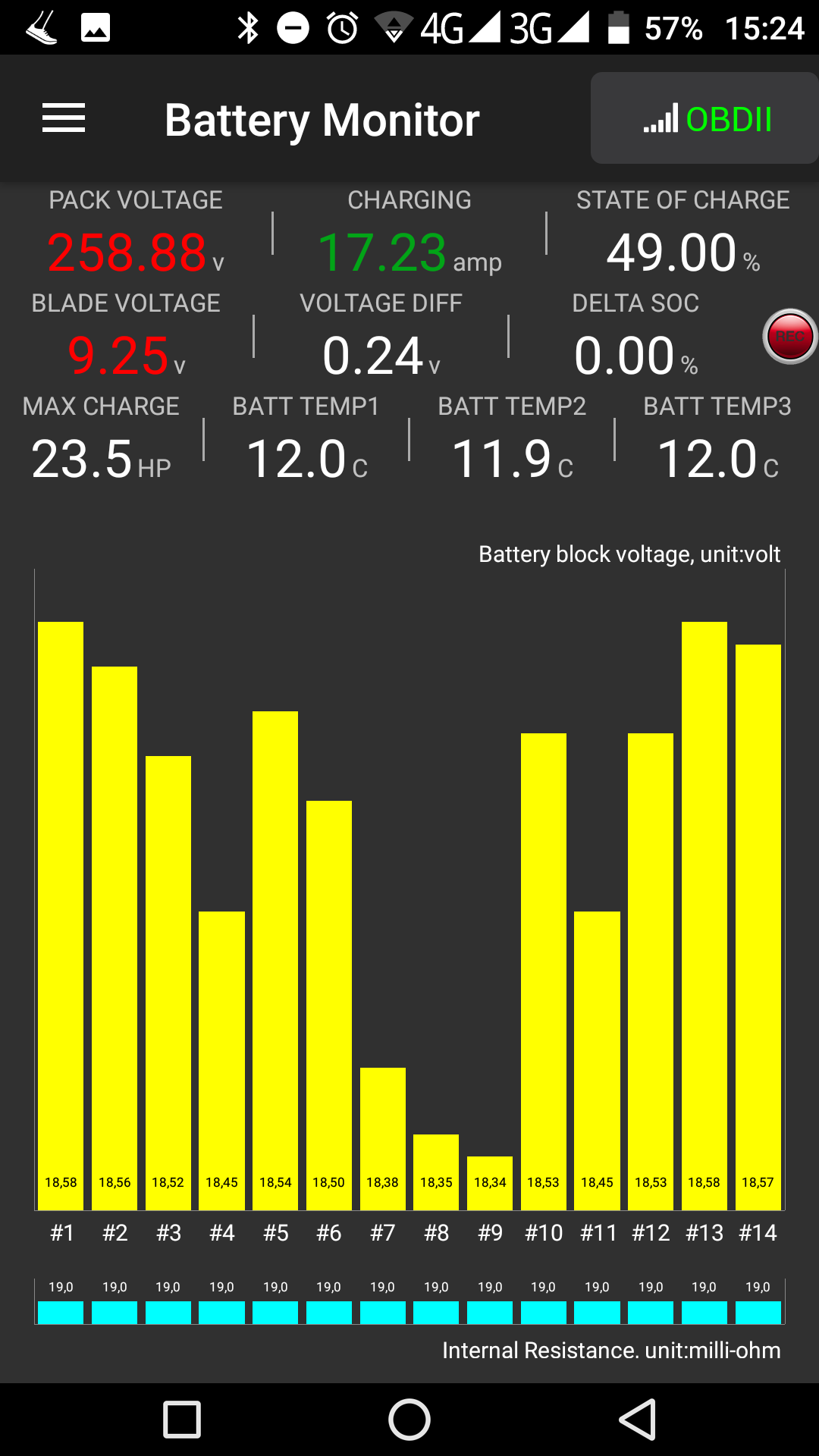Open the hamburger navigation menu

pos(64,118)
